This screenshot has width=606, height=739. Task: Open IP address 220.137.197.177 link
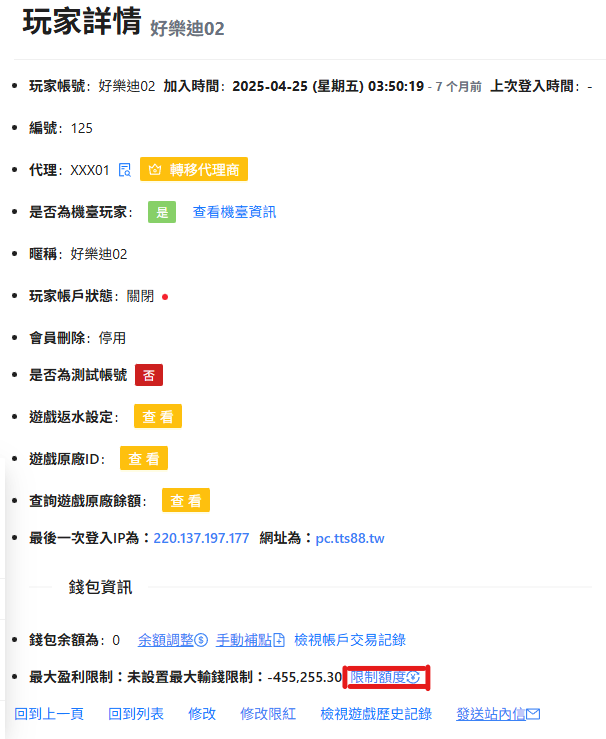point(201,538)
